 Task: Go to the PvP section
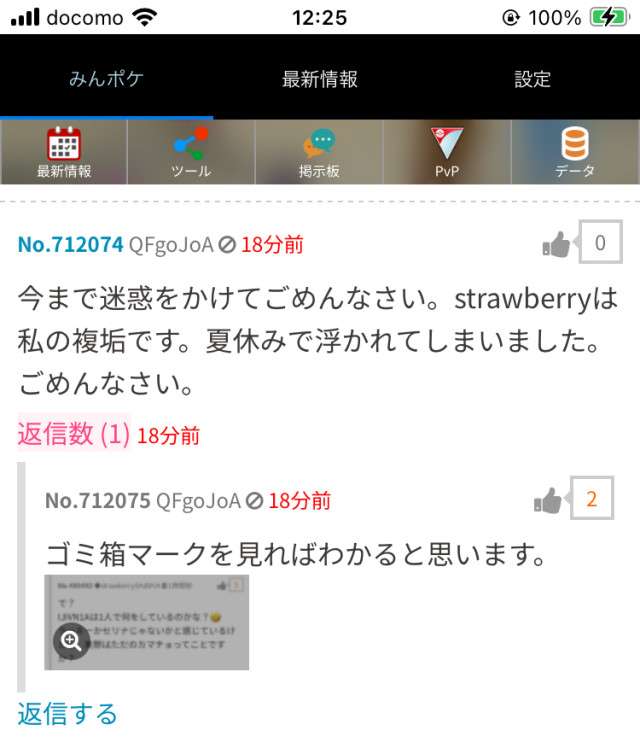[447, 152]
